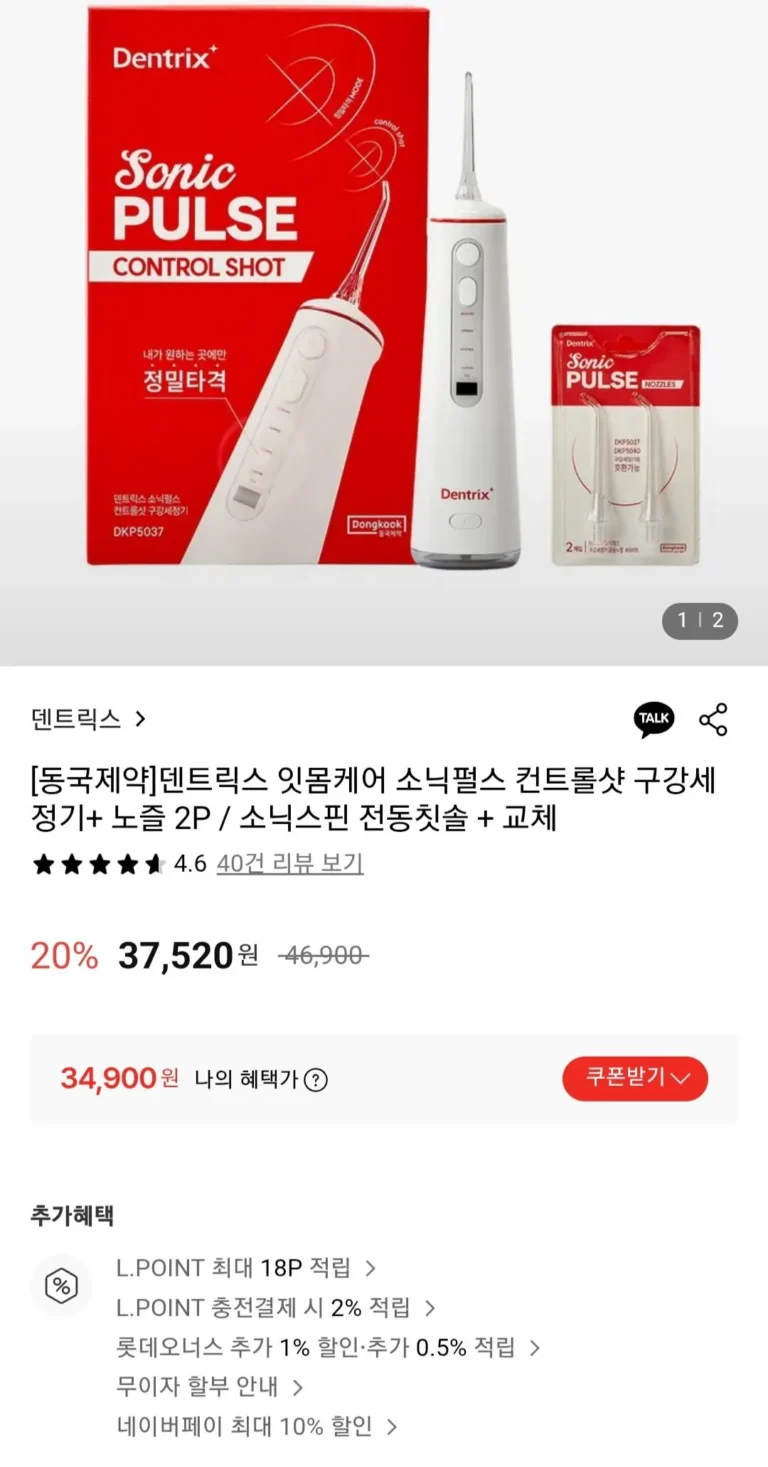
Task: Open 나의 혜택가 help info icon
Action: (316, 1080)
